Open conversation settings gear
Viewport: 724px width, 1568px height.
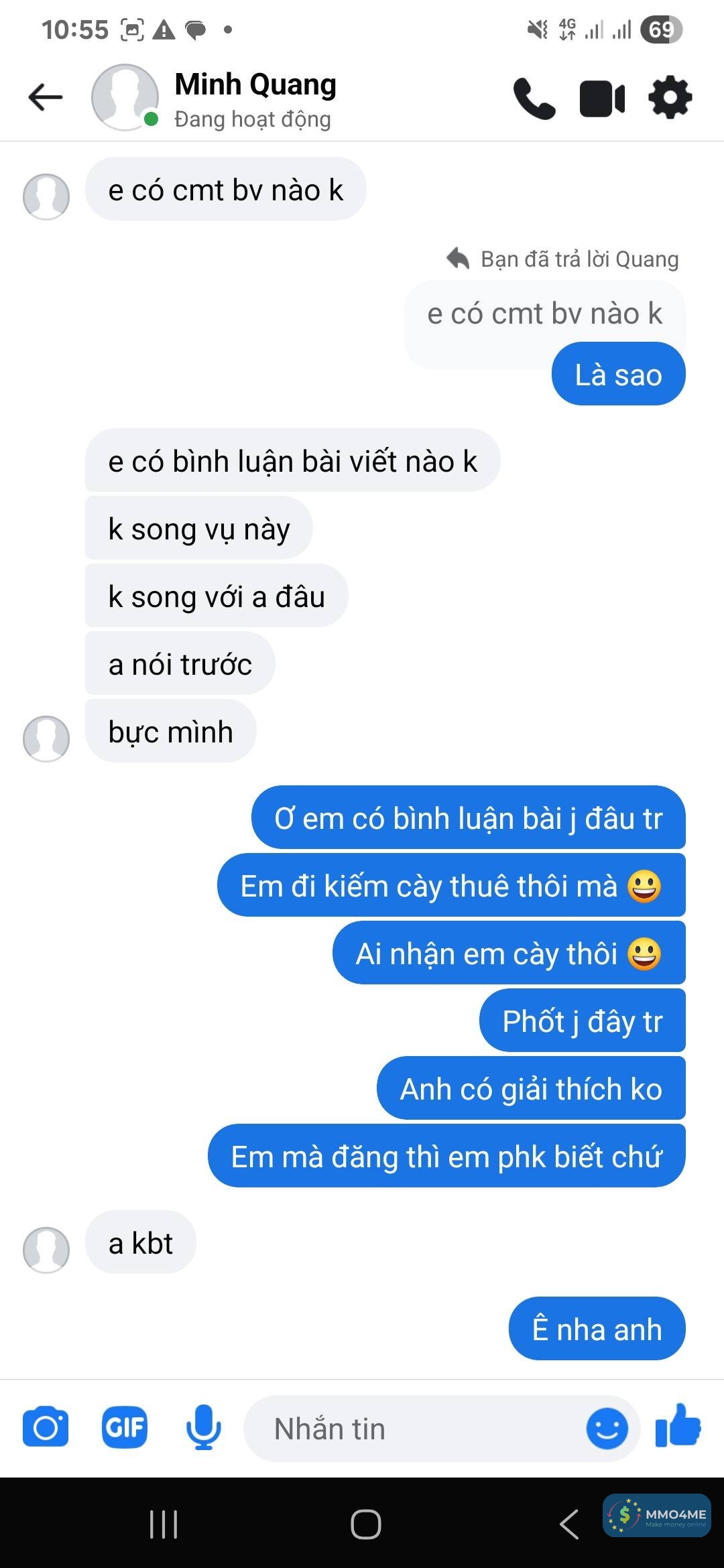[670, 98]
